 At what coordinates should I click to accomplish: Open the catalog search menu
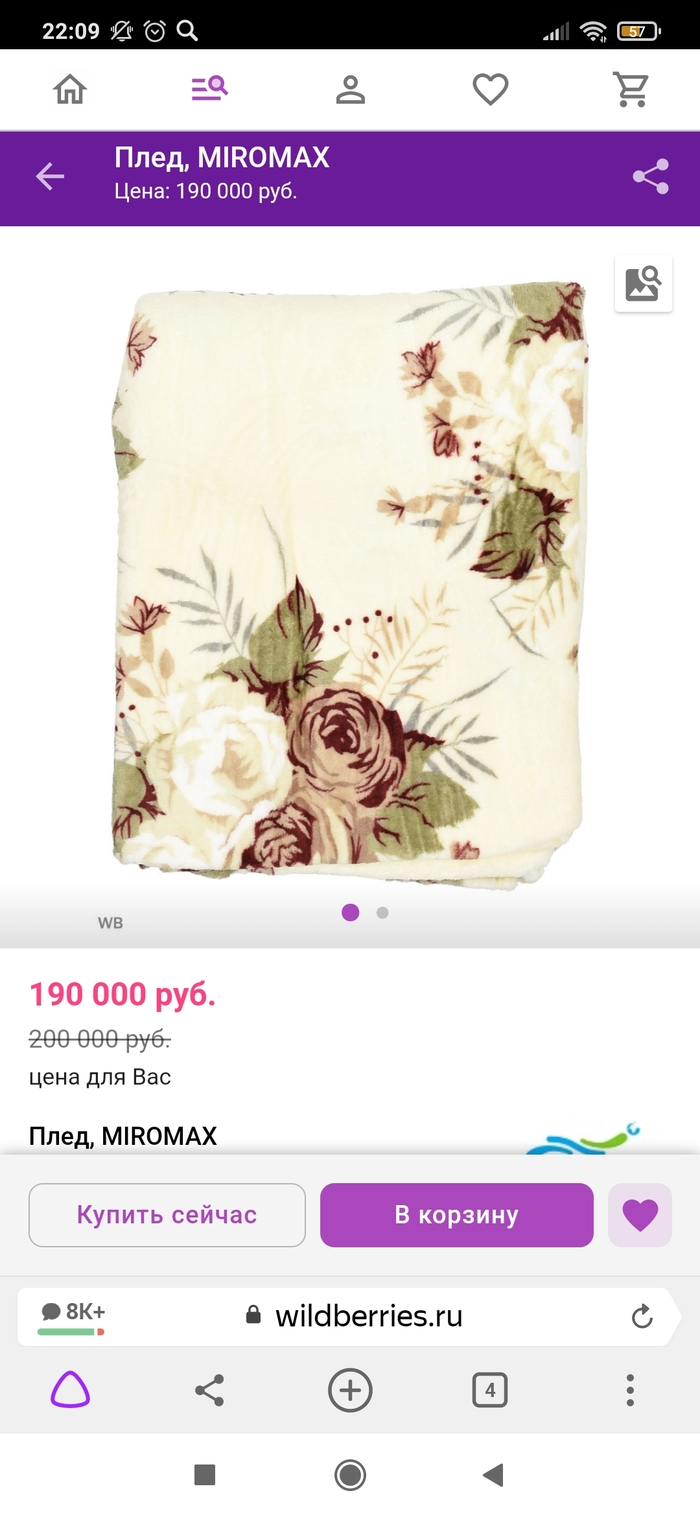(x=210, y=90)
